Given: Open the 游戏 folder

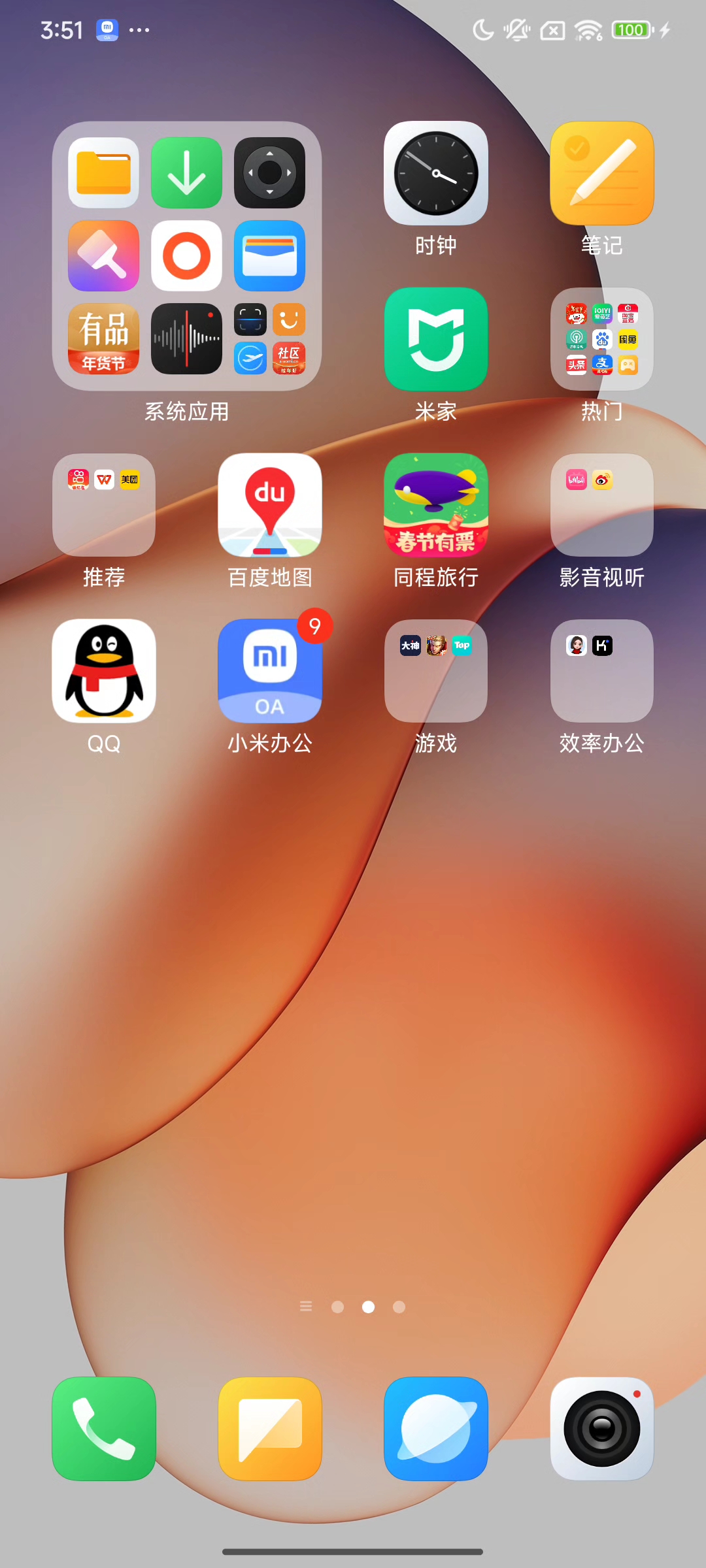Looking at the screenshot, I should click(435, 671).
